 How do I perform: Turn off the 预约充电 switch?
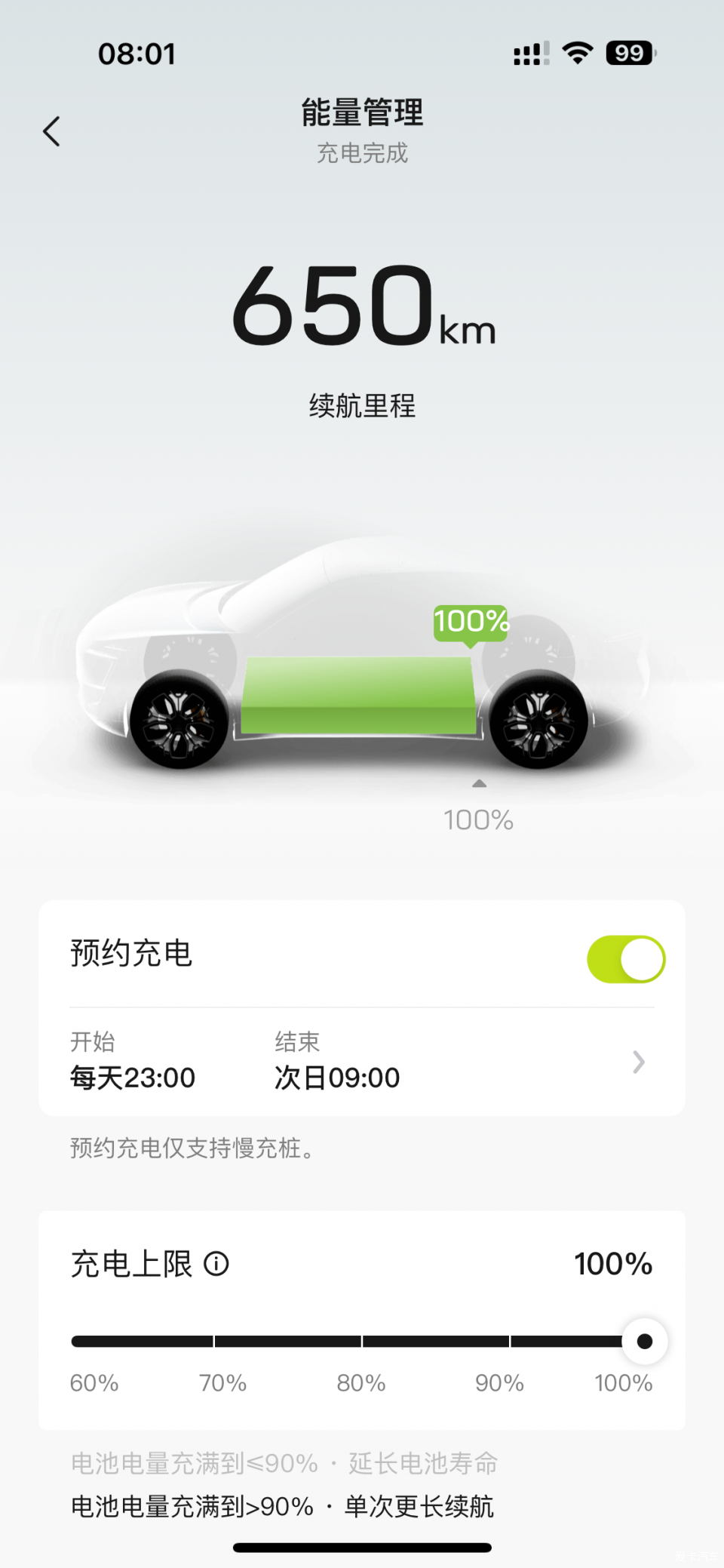coord(625,959)
